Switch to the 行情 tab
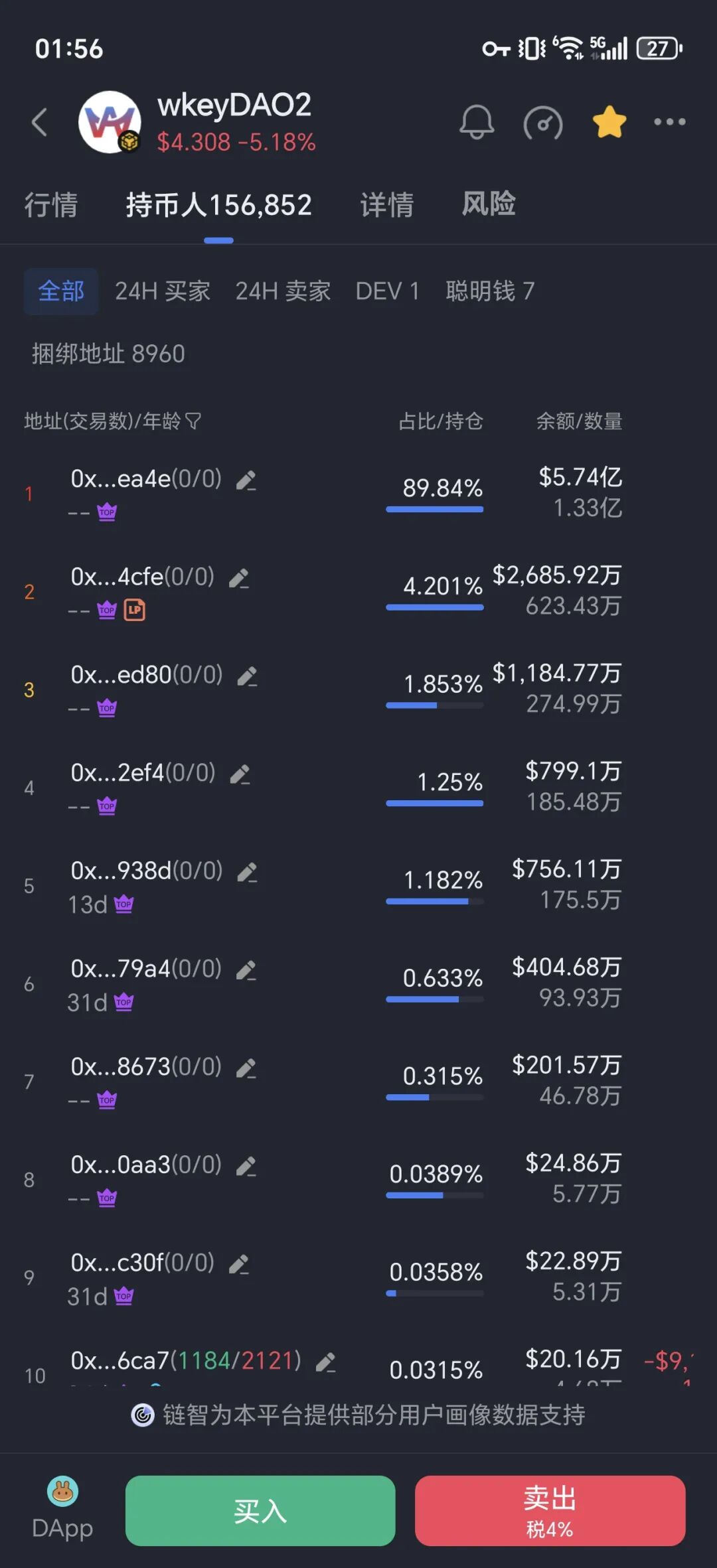717x1568 pixels. (51, 204)
